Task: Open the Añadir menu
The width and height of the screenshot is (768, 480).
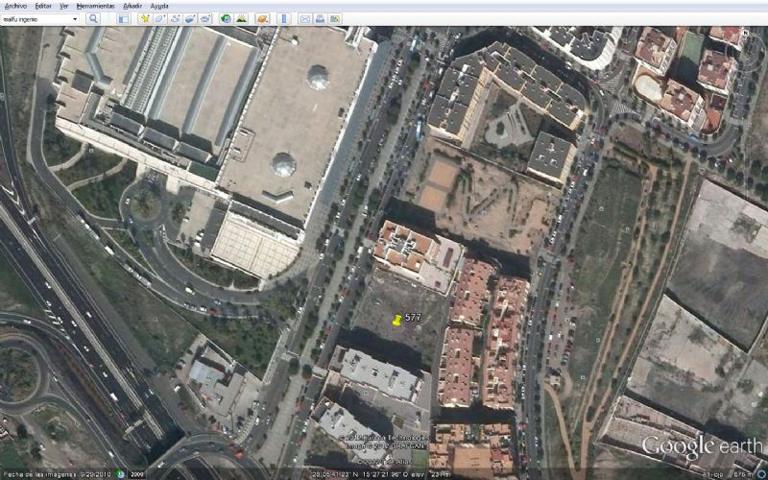Action: click(x=132, y=6)
